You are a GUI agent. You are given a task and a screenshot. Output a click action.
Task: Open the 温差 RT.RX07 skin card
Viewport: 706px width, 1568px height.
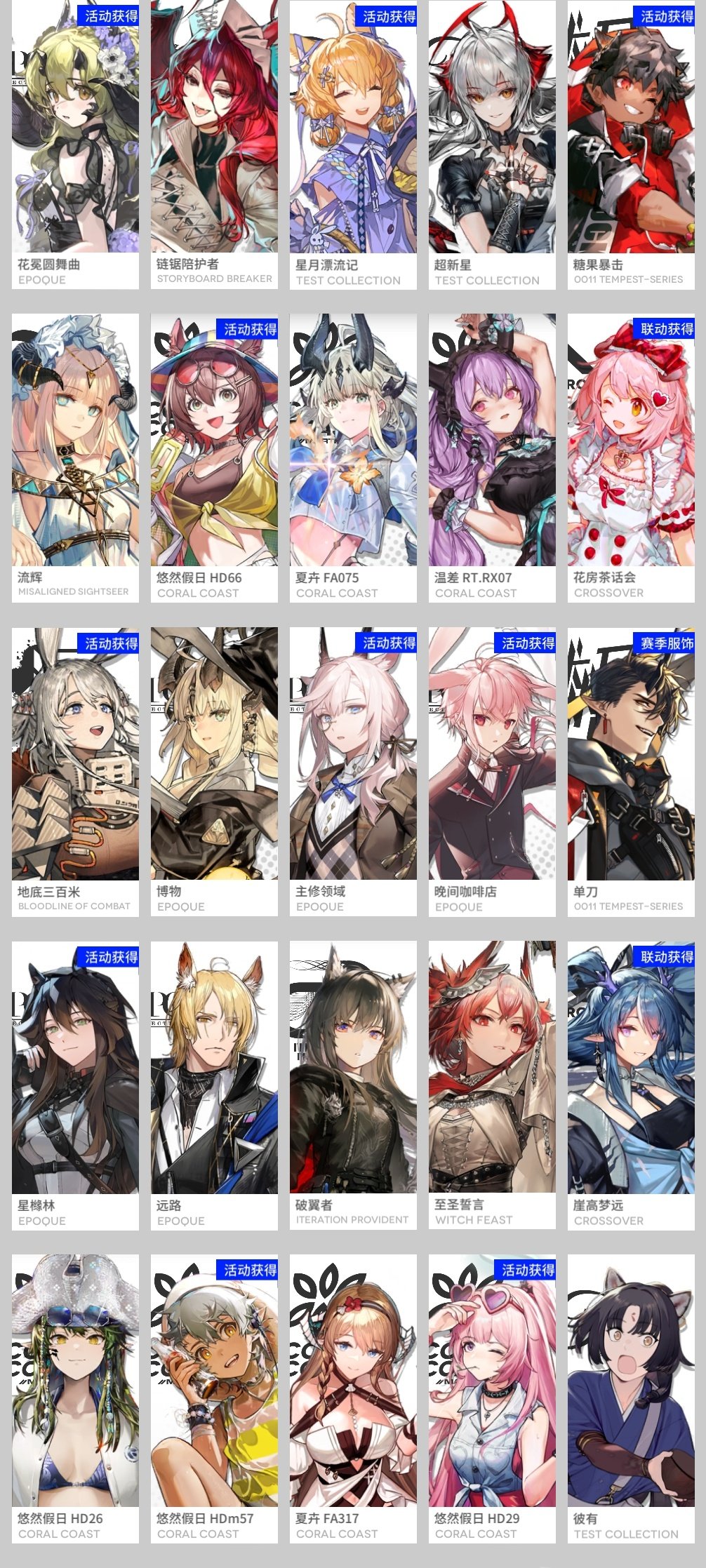coord(492,456)
